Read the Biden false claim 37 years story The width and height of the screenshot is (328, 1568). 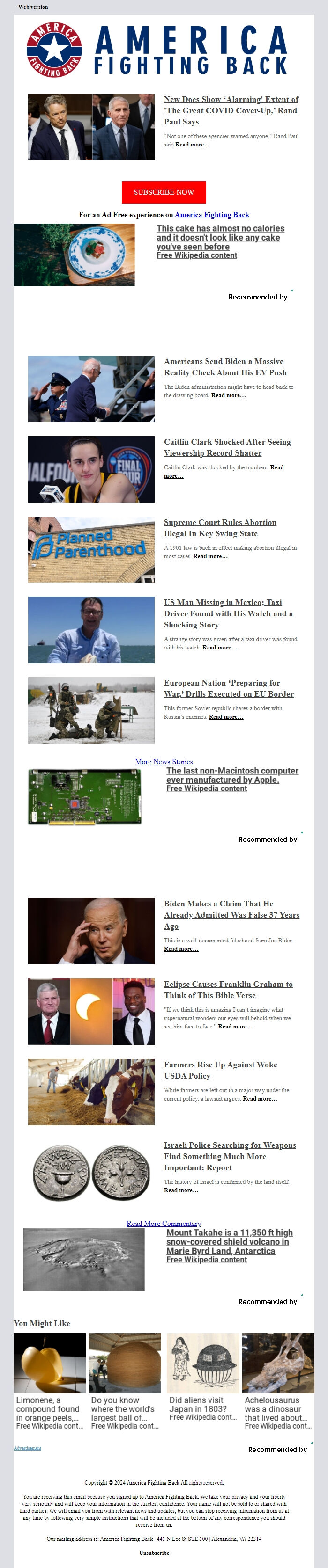click(231, 915)
